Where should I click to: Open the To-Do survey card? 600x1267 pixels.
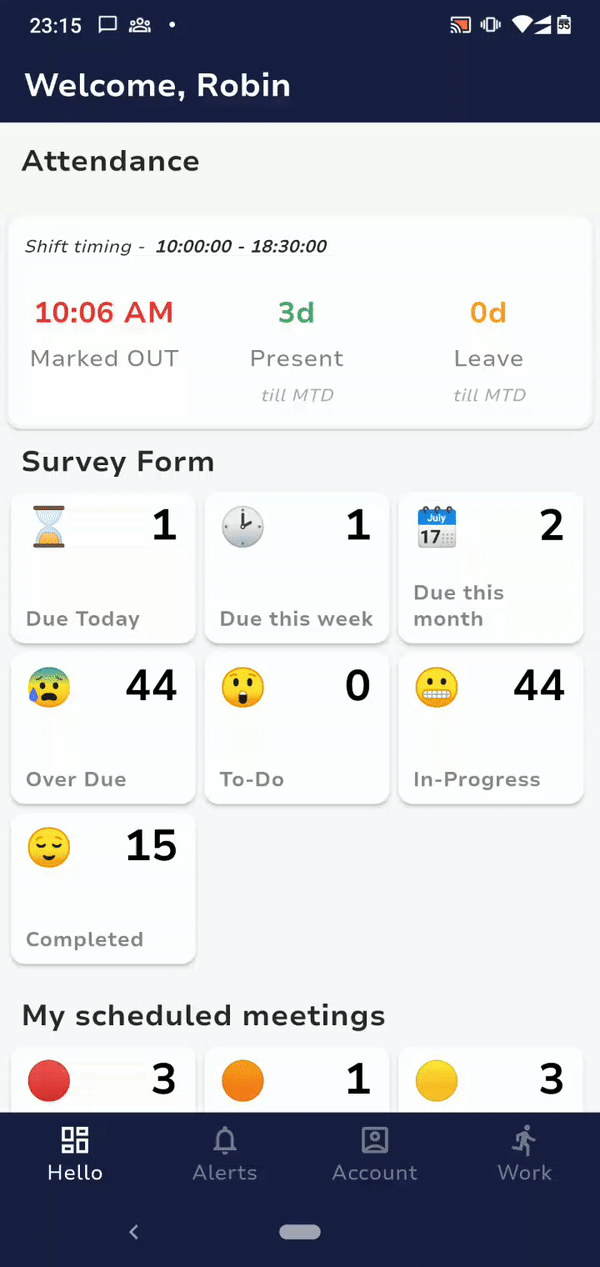pyautogui.click(x=297, y=727)
